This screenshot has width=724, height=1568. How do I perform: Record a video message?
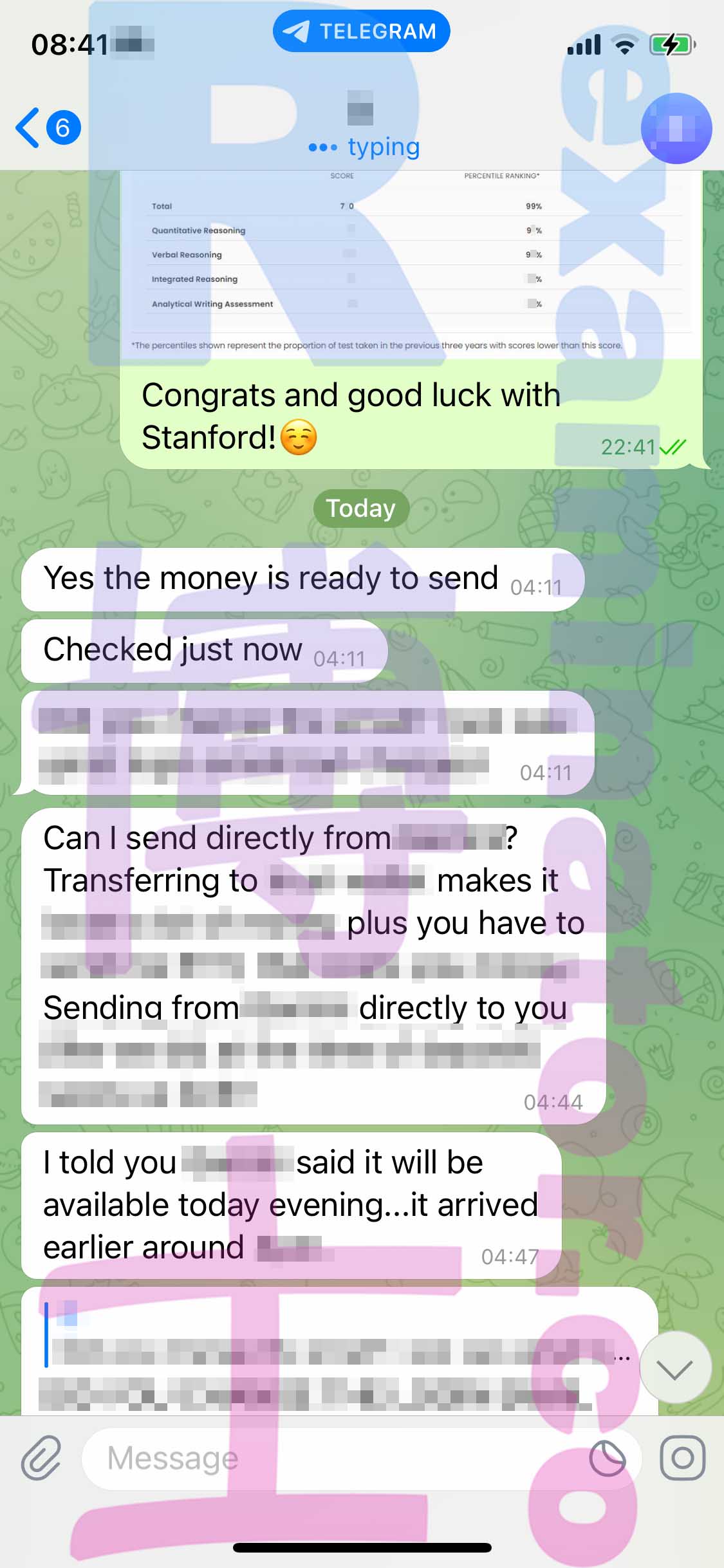click(683, 1457)
